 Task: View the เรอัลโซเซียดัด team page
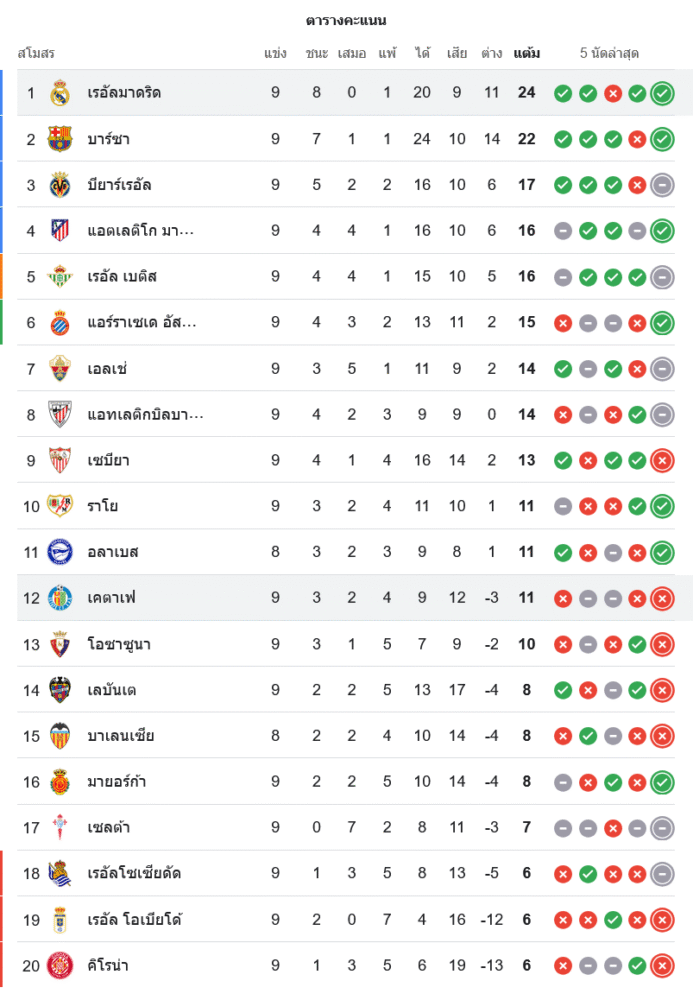point(134,874)
